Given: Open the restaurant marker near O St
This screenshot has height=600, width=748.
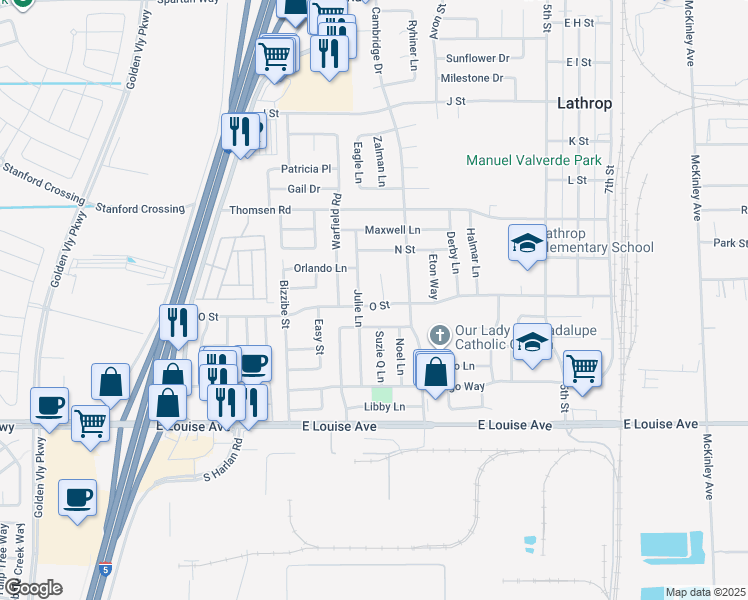Looking at the screenshot, I should (x=178, y=323).
